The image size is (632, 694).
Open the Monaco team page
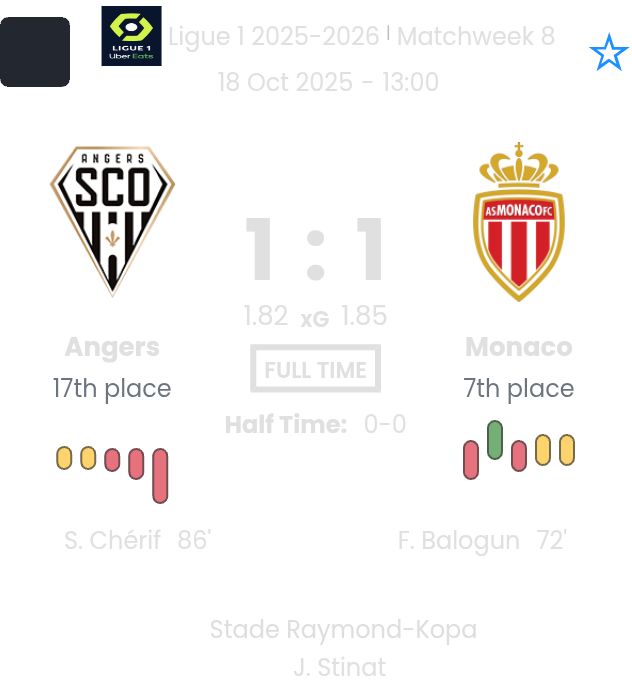pyautogui.click(x=518, y=346)
